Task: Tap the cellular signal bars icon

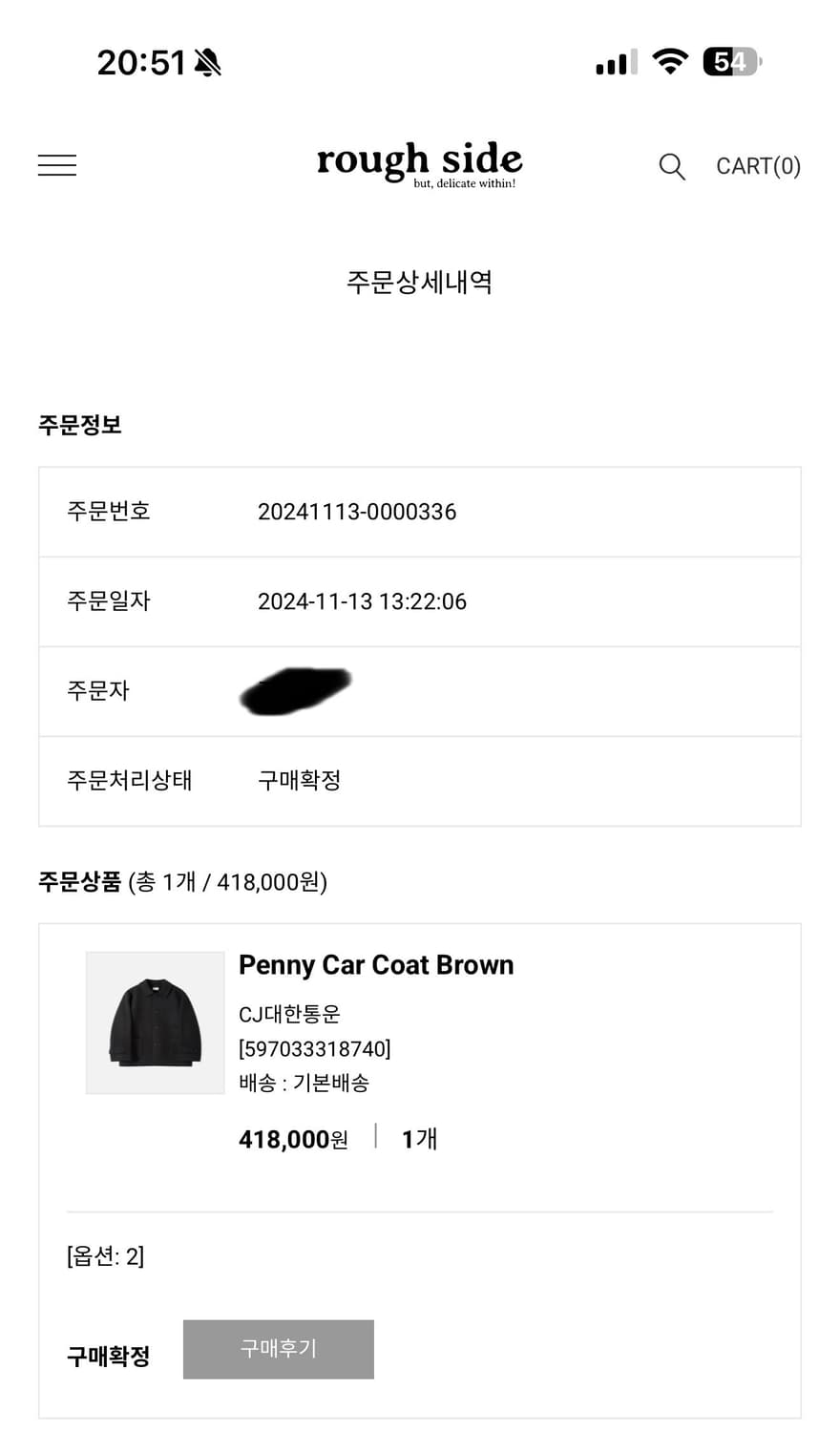Action: point(614,61)
